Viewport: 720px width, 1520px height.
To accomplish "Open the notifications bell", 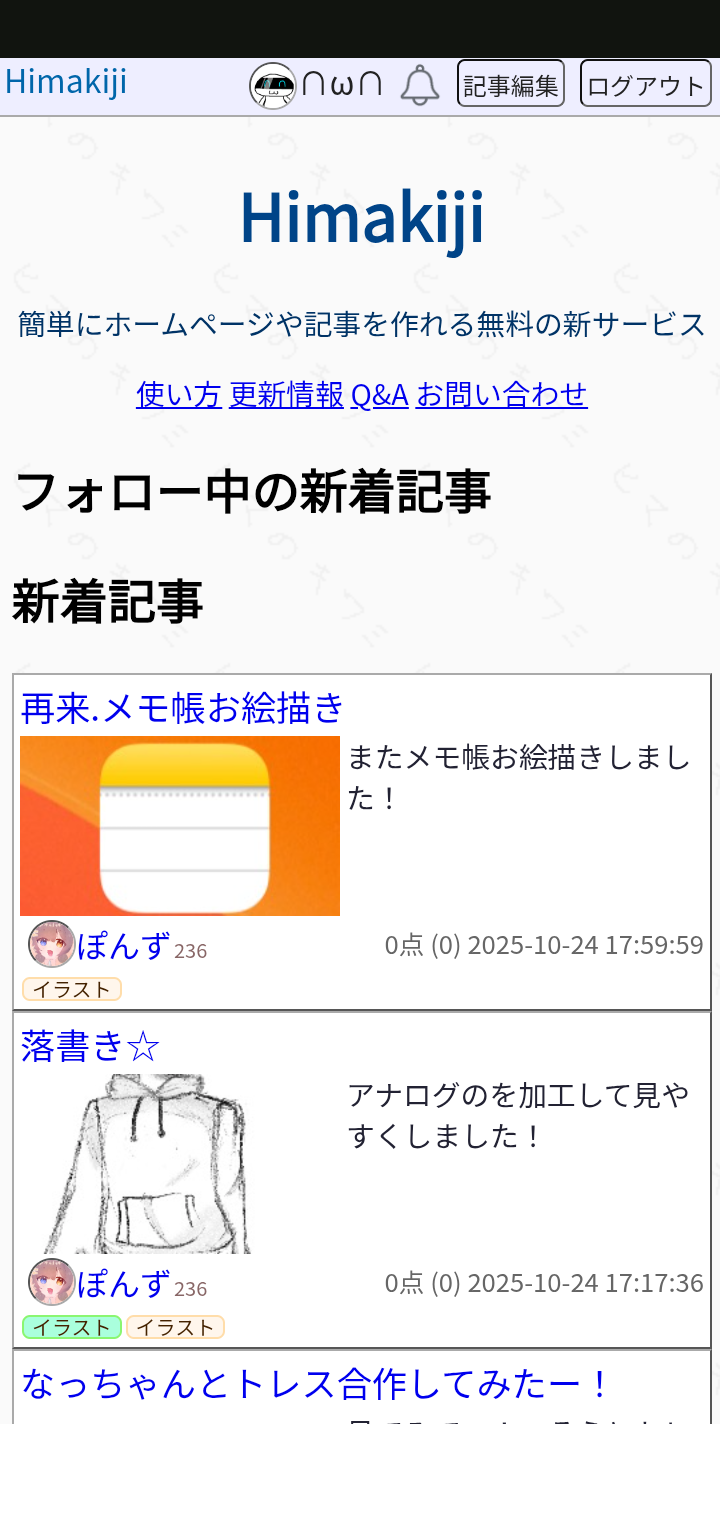I will 420,86.
